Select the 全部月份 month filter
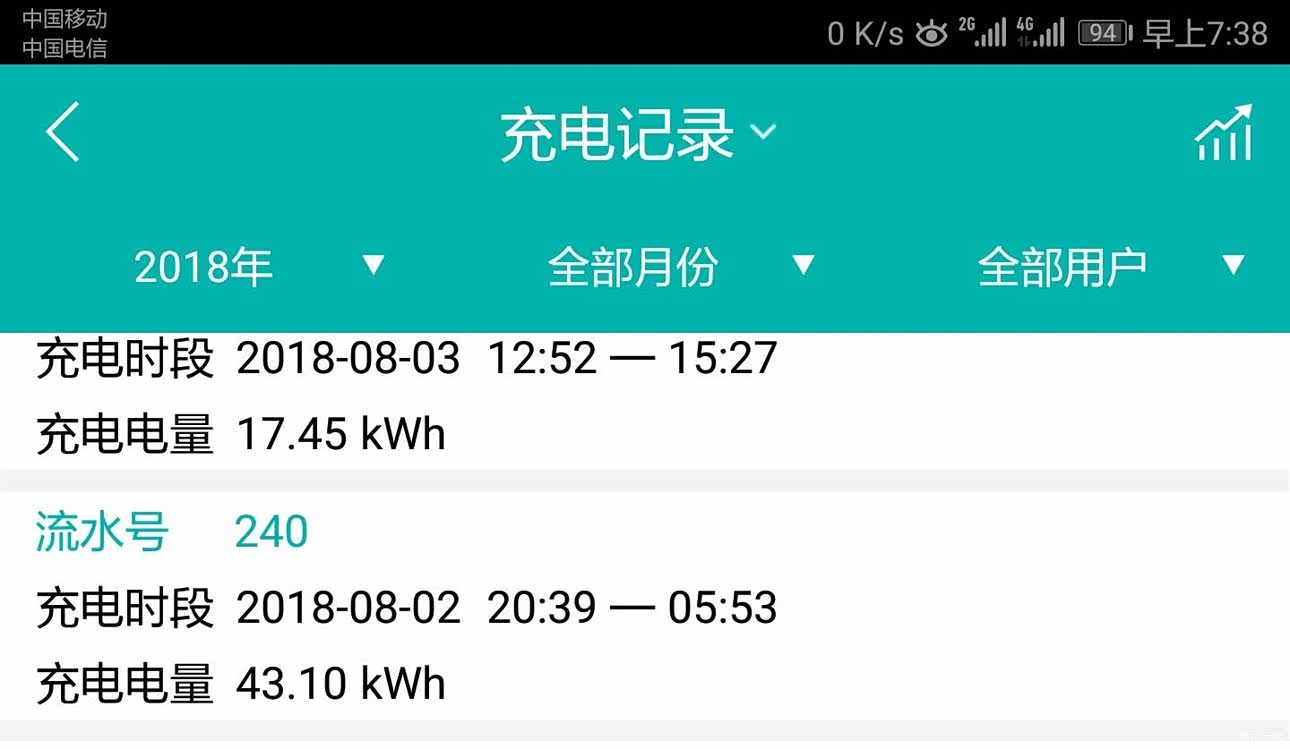Screen dimensions: 1290x749 tap(680, 266)
